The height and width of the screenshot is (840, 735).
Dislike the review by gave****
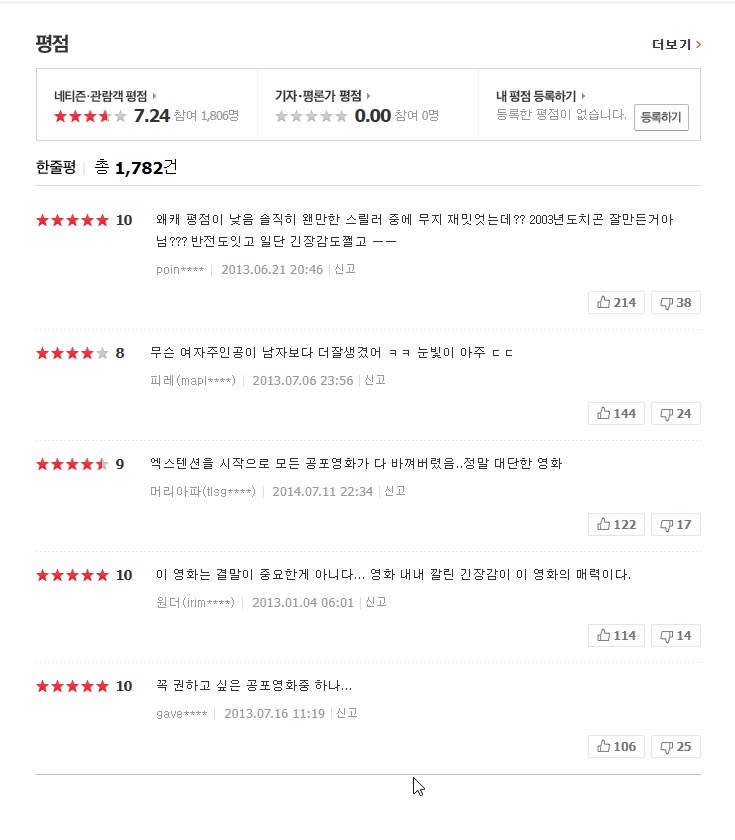pos(676,746)
